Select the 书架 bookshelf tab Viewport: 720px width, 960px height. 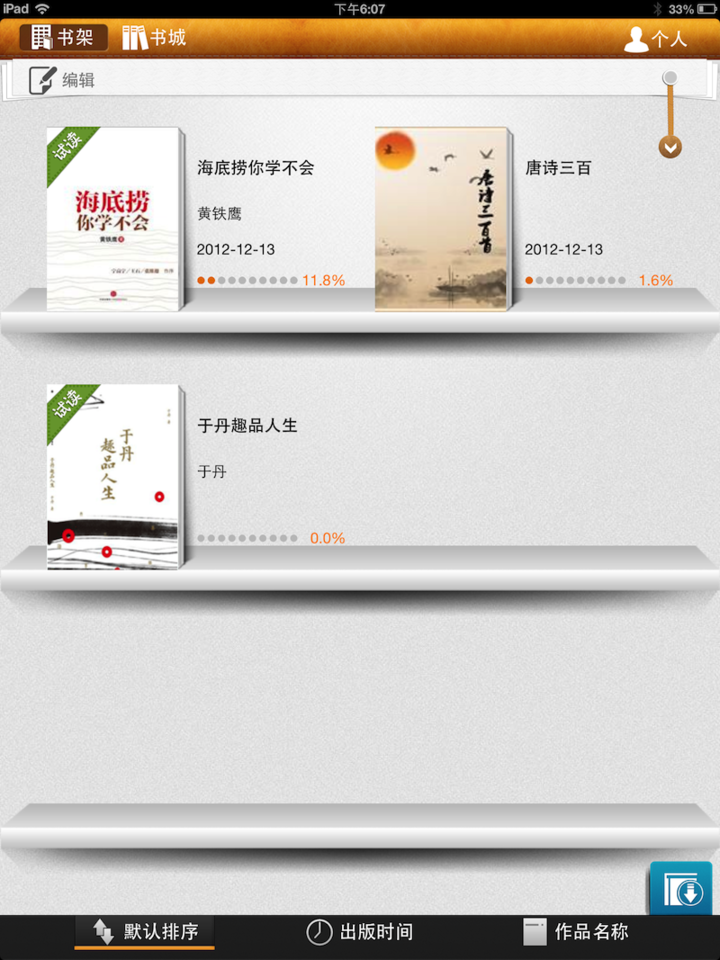click(x=63, y=38)
